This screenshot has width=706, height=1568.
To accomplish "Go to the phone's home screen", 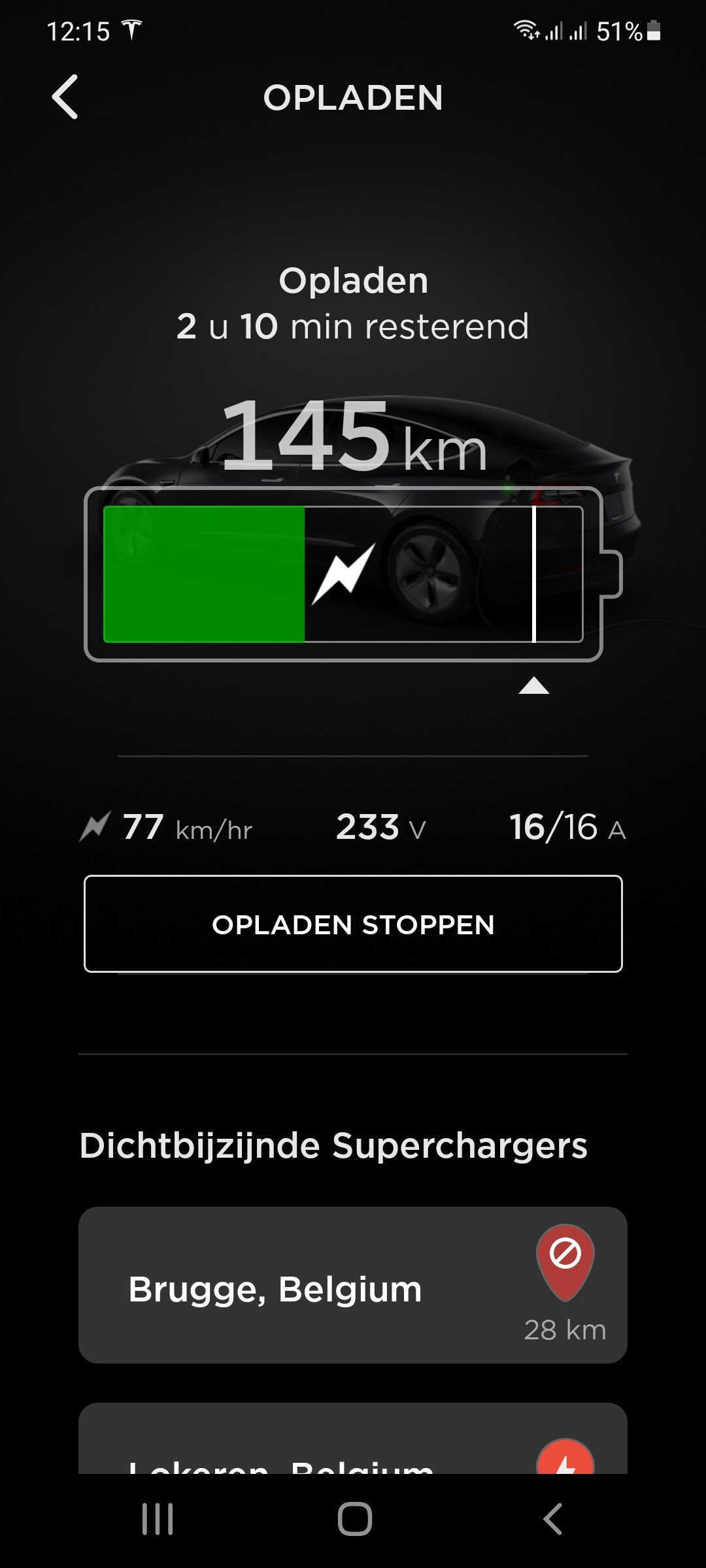I will pyautogui.click(x=354, y=1518).
